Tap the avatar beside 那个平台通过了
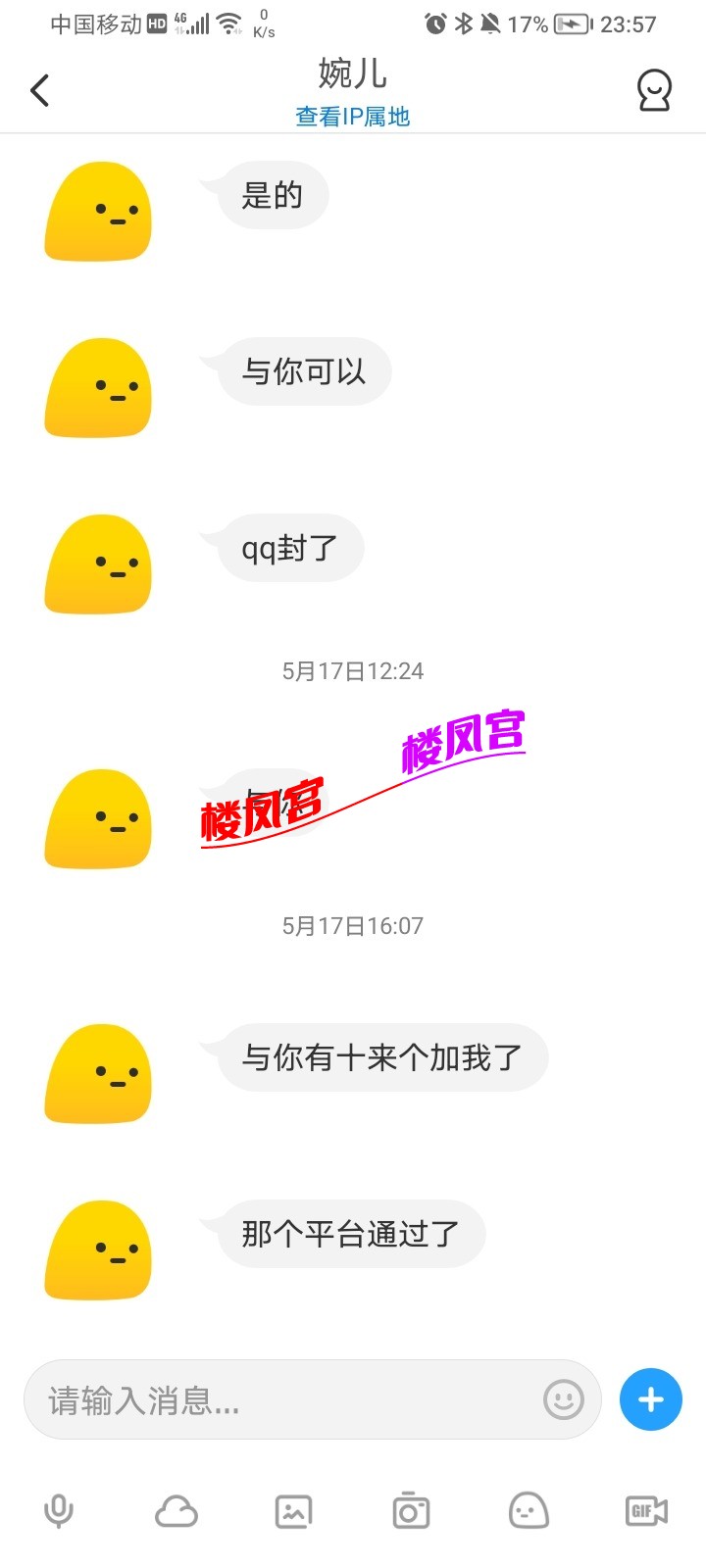This screenshot has height=1568, width=706. [98, 1250]
